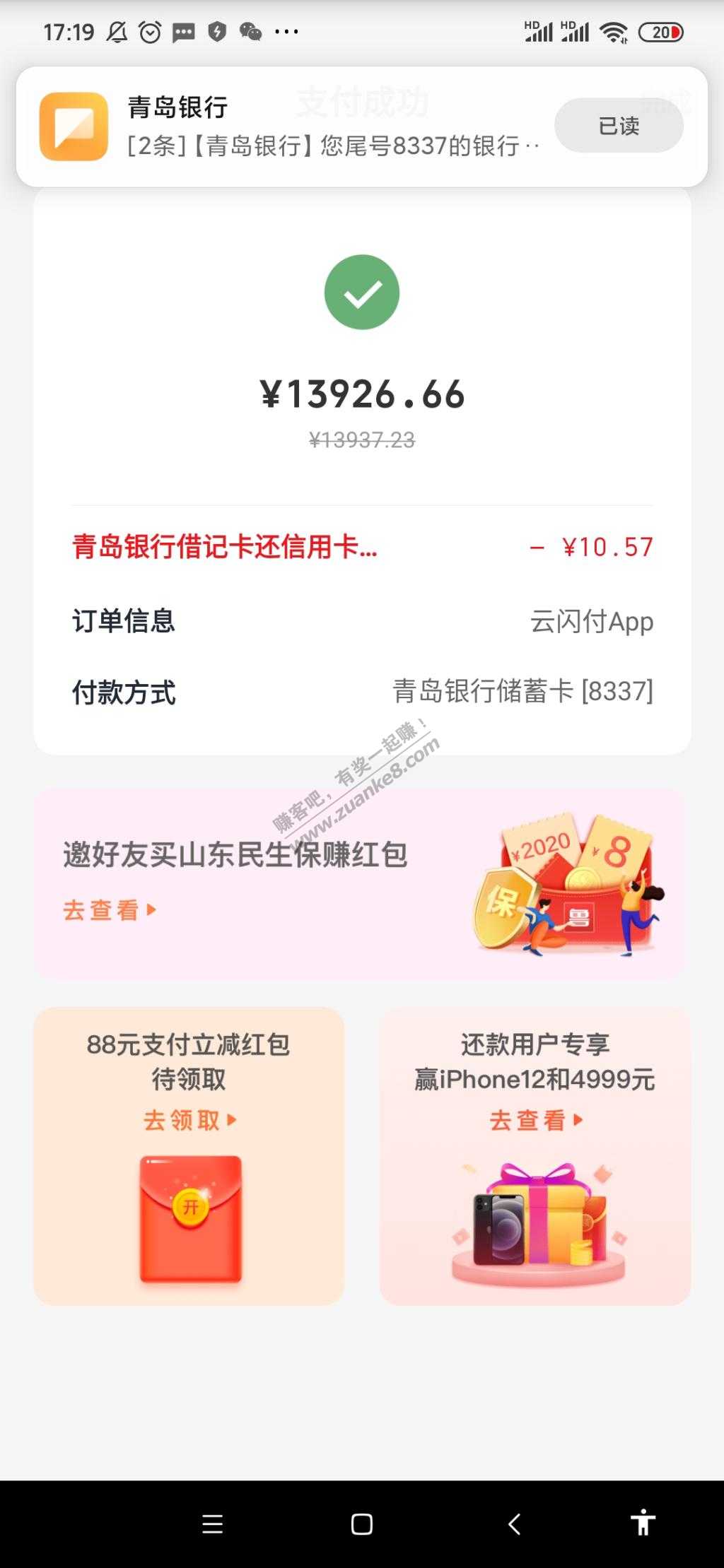Tap 去查看 under 邀好友买山东民生保

coord(109,910)
